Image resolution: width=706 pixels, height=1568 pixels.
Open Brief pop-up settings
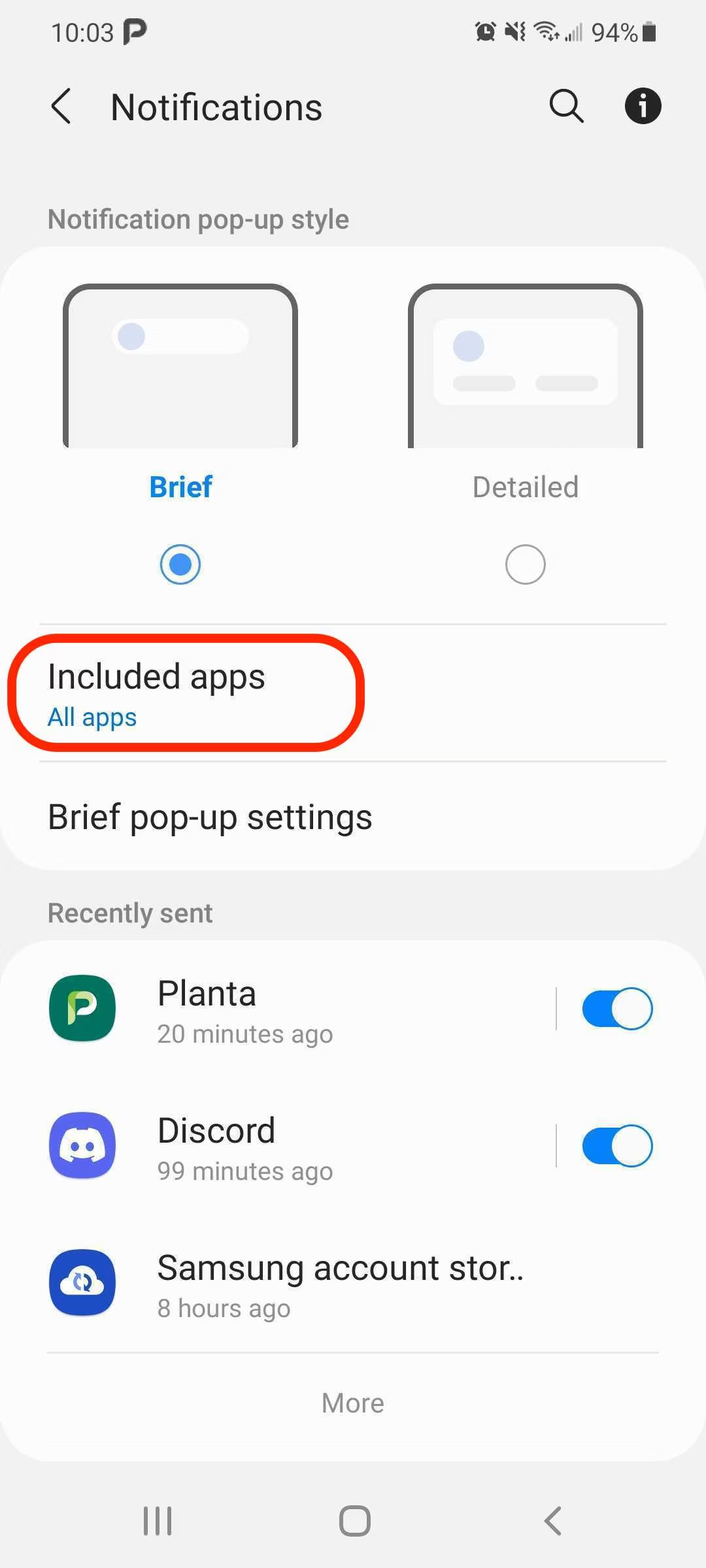pos(210,817)
